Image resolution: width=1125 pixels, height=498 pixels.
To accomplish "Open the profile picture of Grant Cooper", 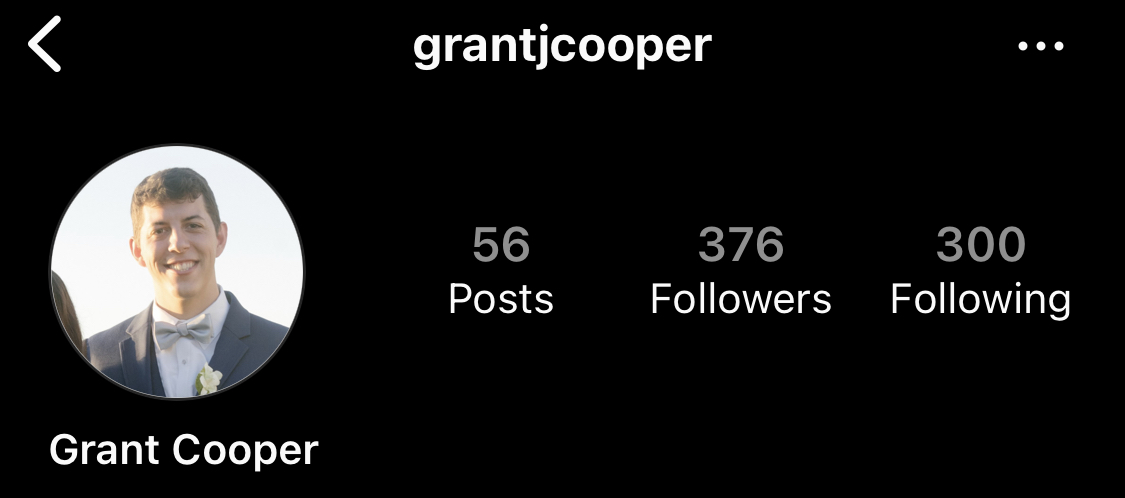I will click(177, 272).
